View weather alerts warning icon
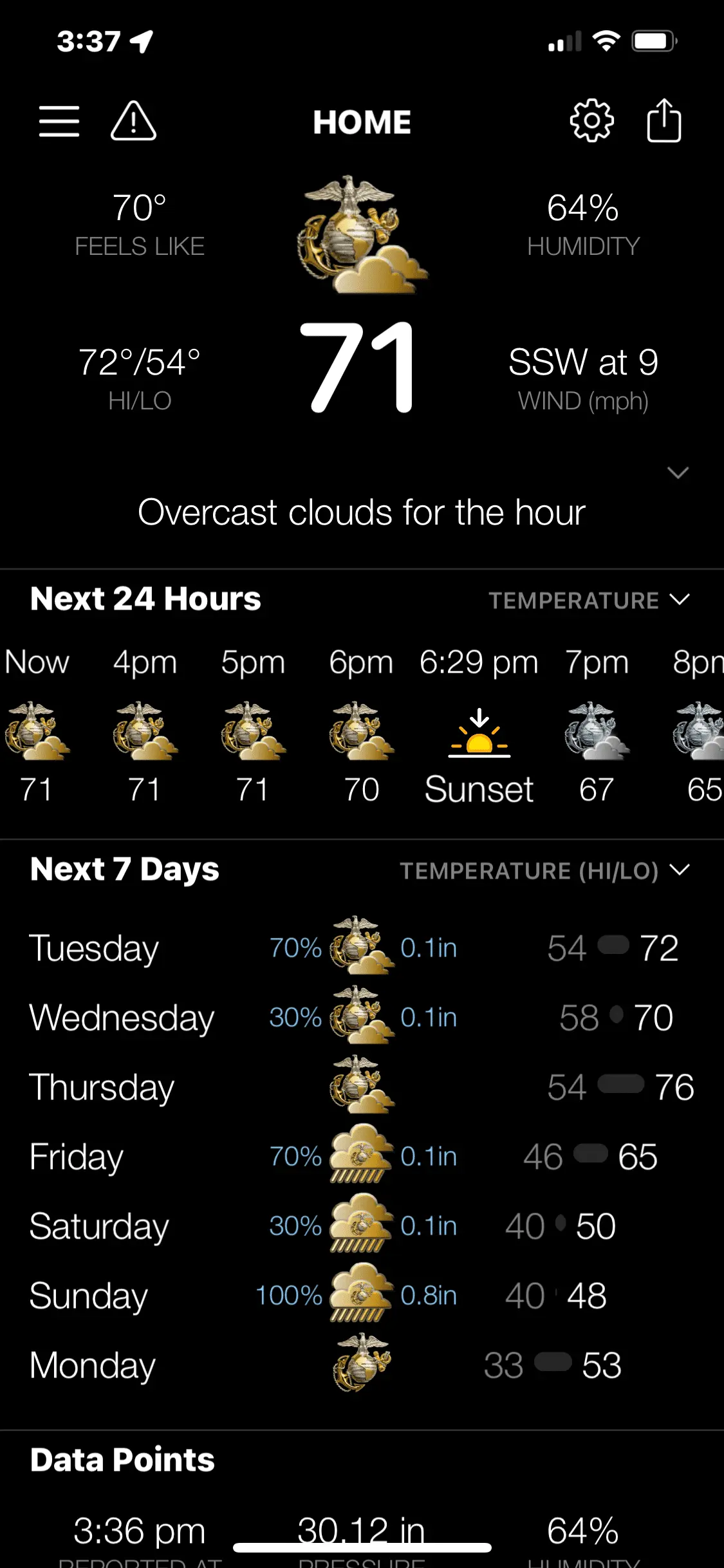724x1568 pixels. [x=133, y=121]
